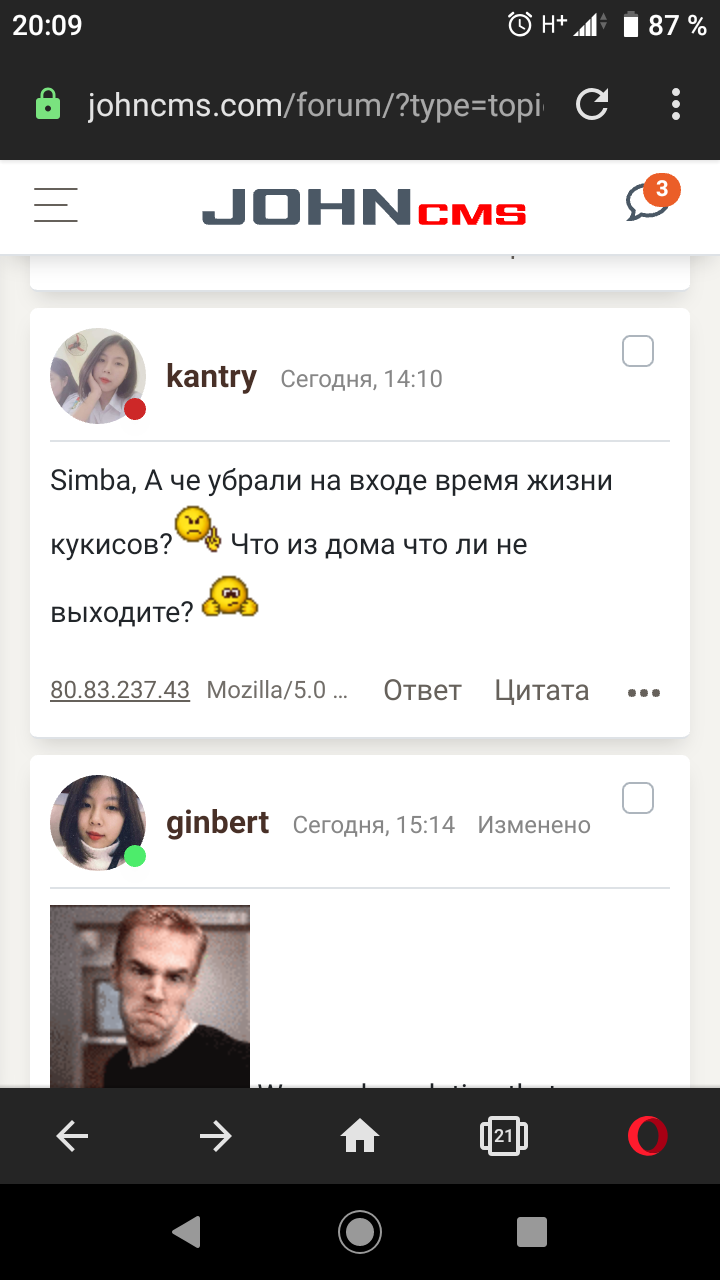
Task: Open the browser home page
Action: click(360, 1136)
